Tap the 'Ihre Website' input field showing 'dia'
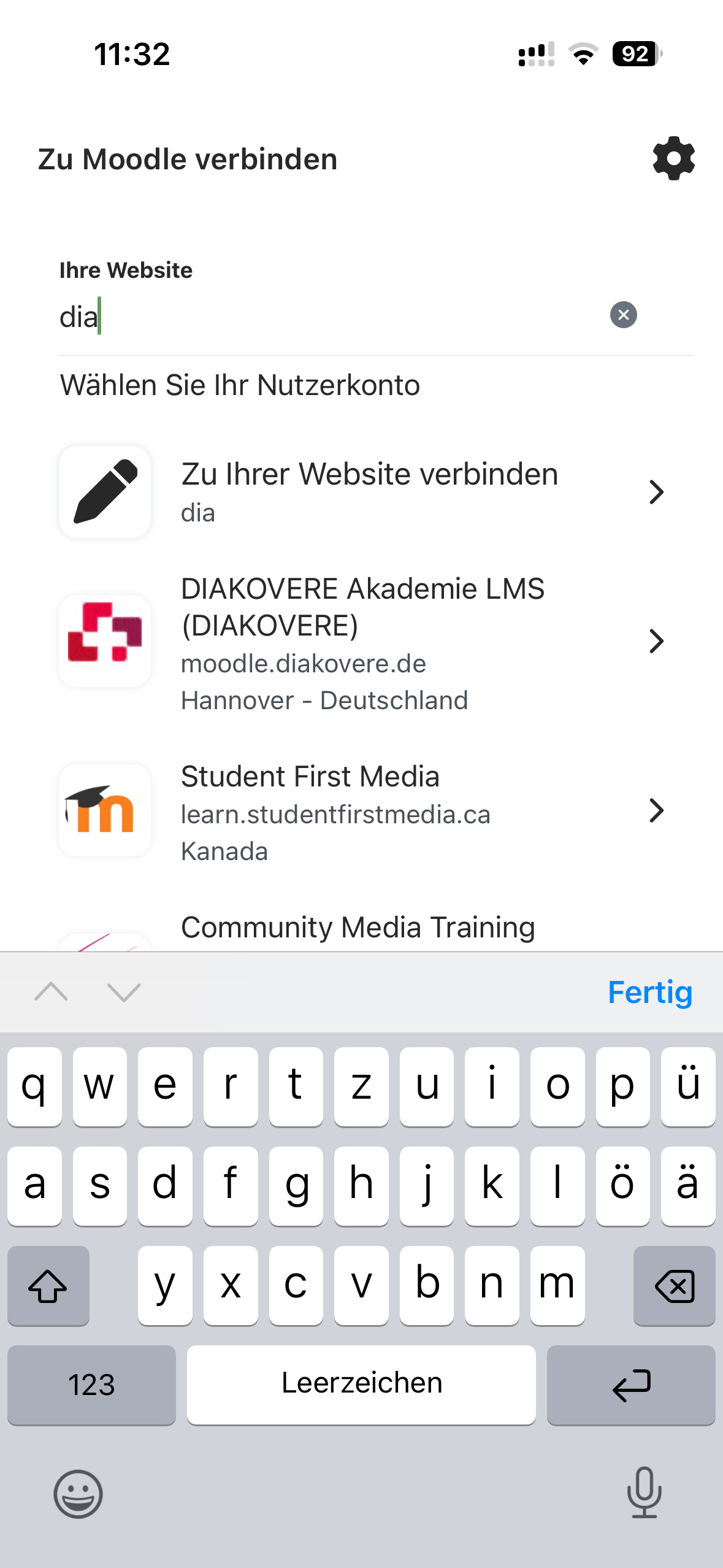This screenshot has width=723, height=1568. coord(307,315)
